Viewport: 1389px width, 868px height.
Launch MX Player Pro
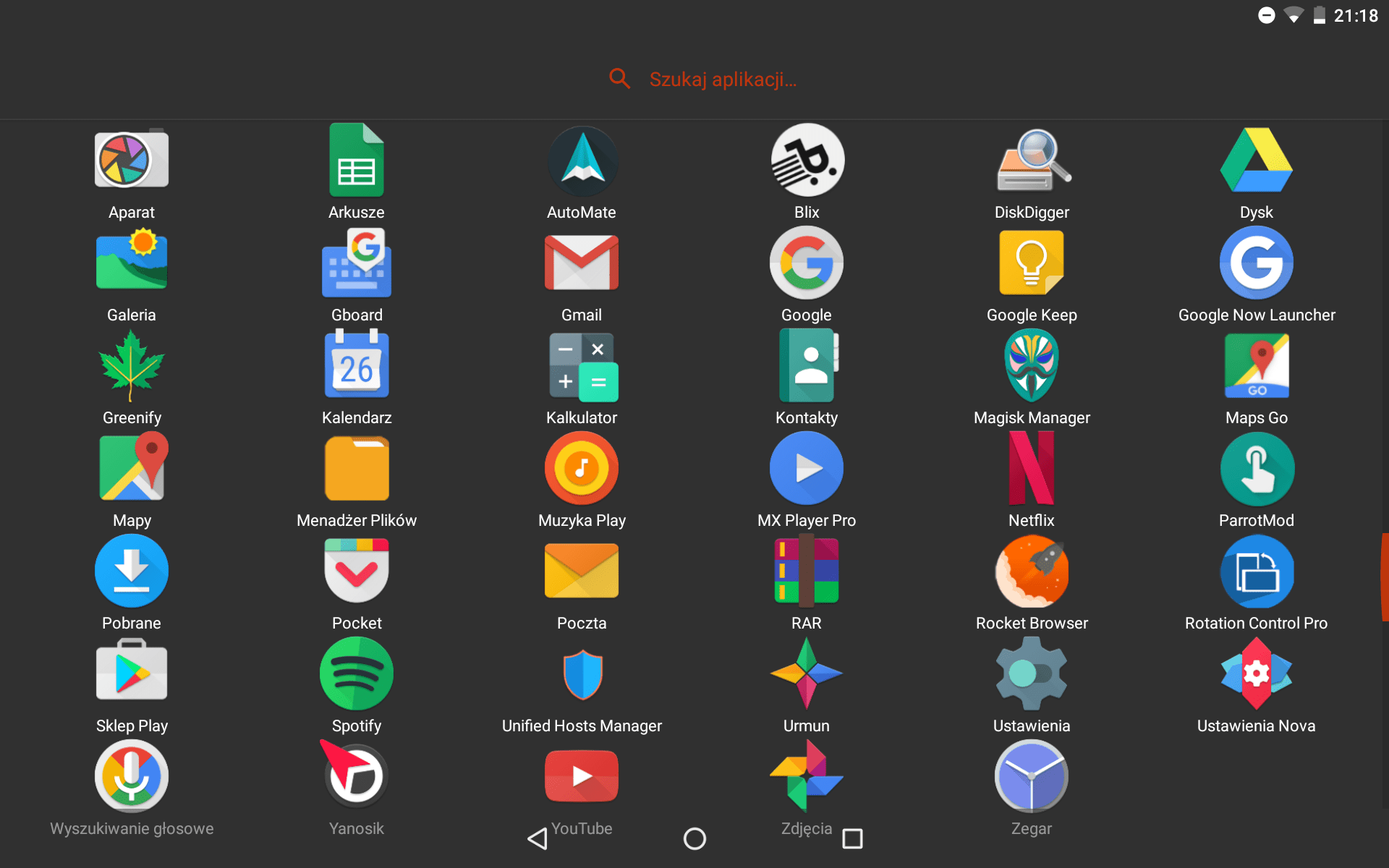(807, 469)
